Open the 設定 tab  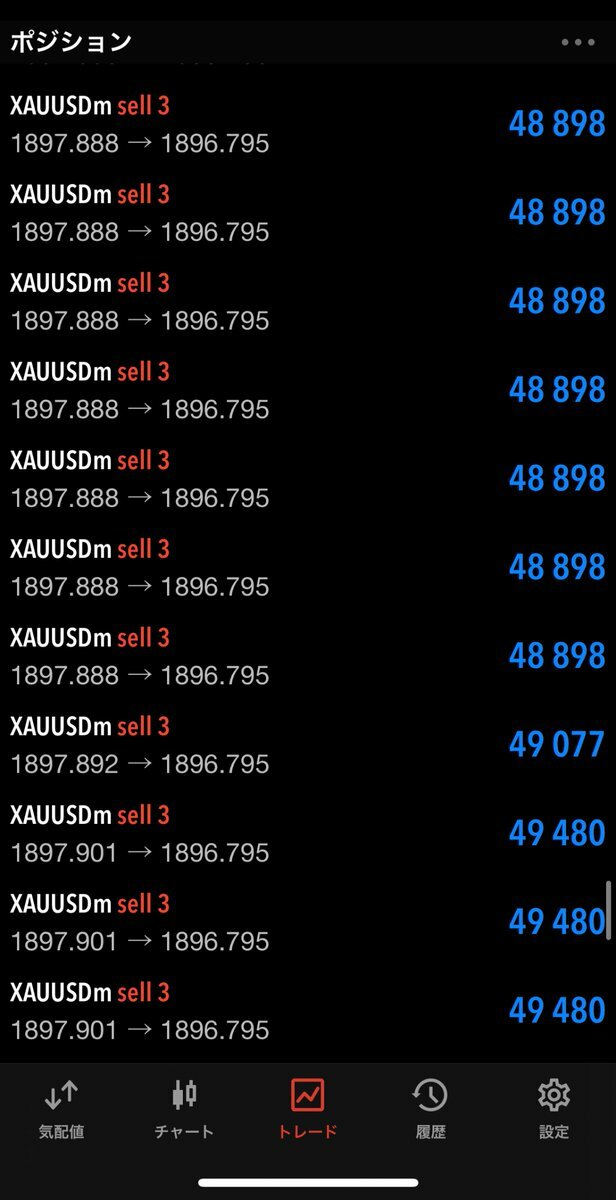pos(553,1108)
